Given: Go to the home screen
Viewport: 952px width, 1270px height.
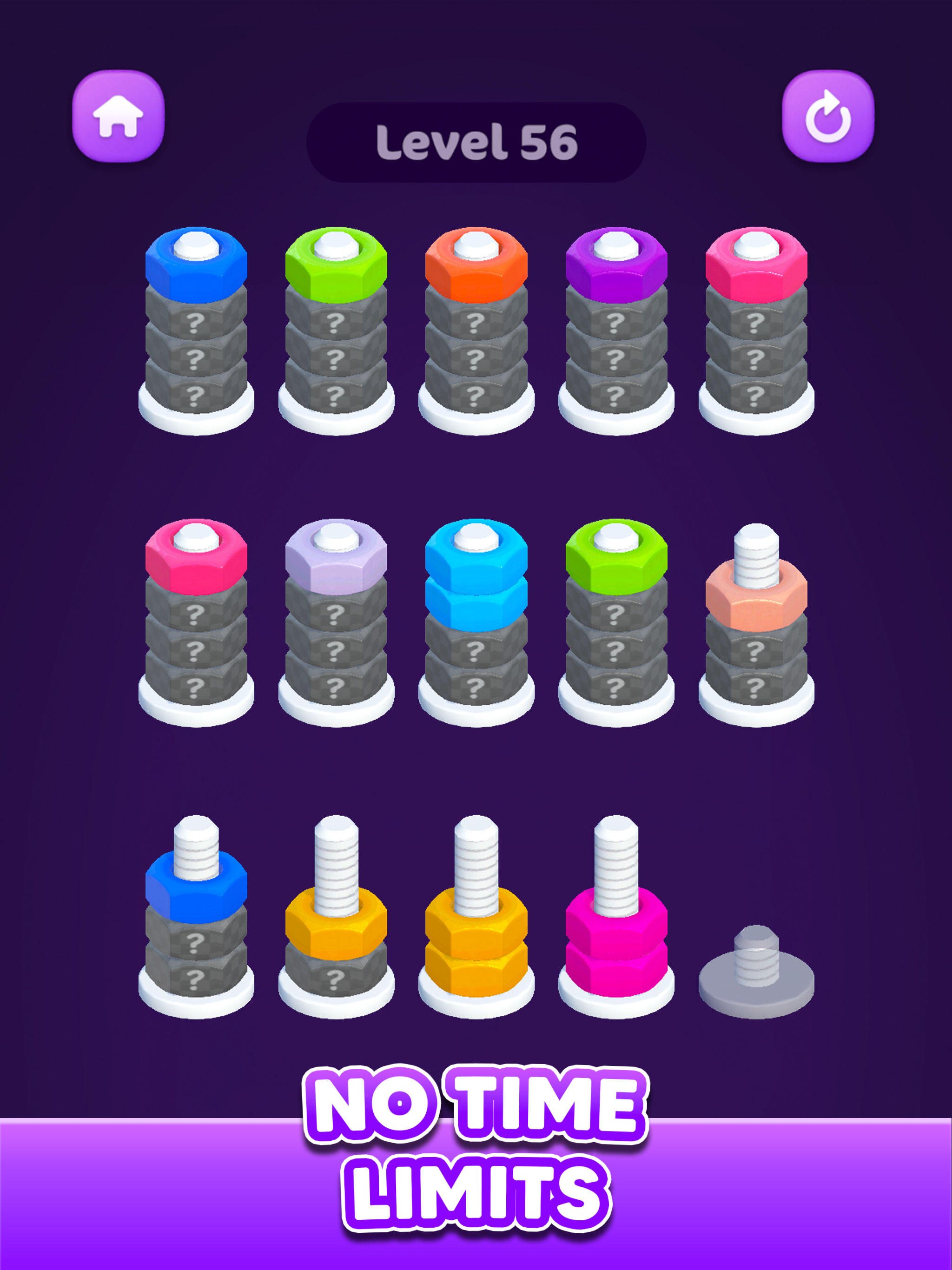Looking at the screenshot, I should (118, 116).
